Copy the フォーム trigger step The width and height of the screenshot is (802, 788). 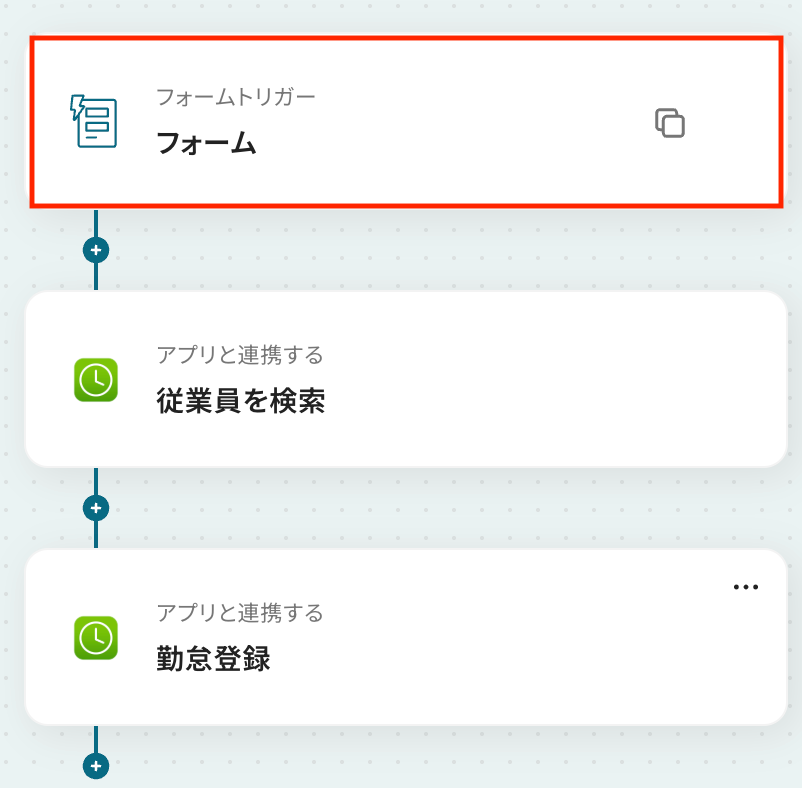pos(669,123)
